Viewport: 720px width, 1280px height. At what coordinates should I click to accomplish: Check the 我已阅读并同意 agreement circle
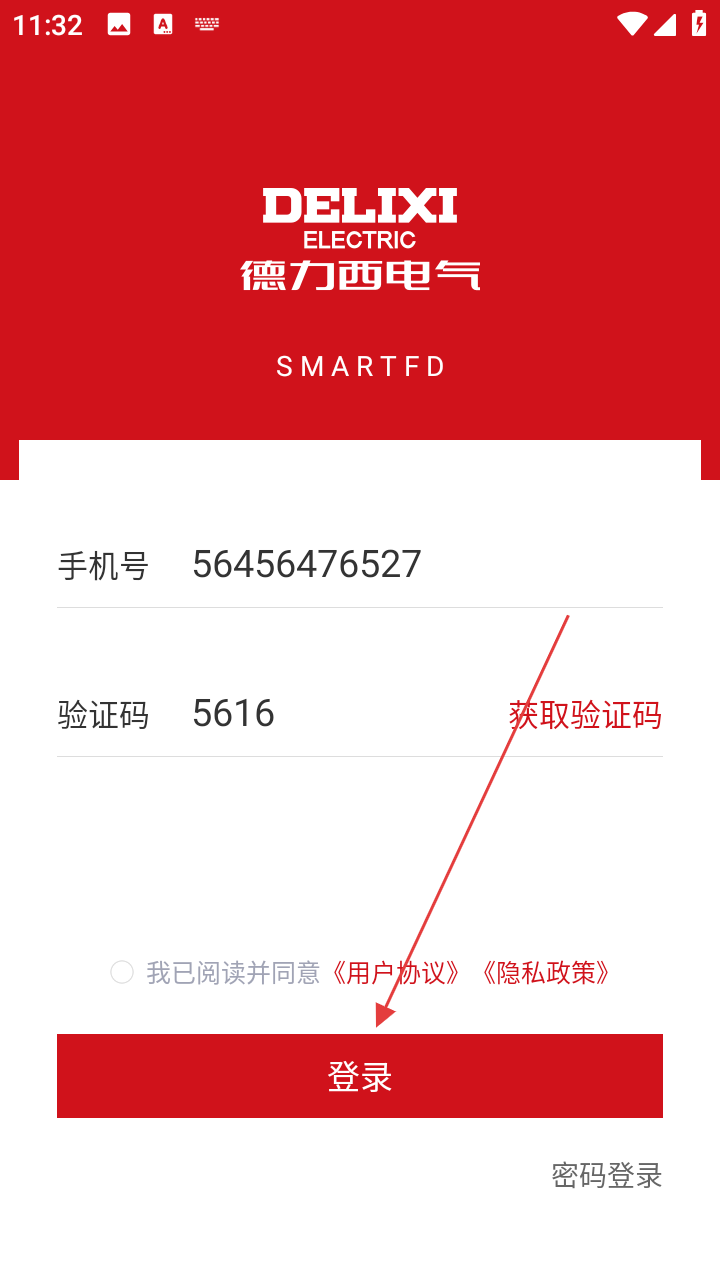tap(122, 972)
